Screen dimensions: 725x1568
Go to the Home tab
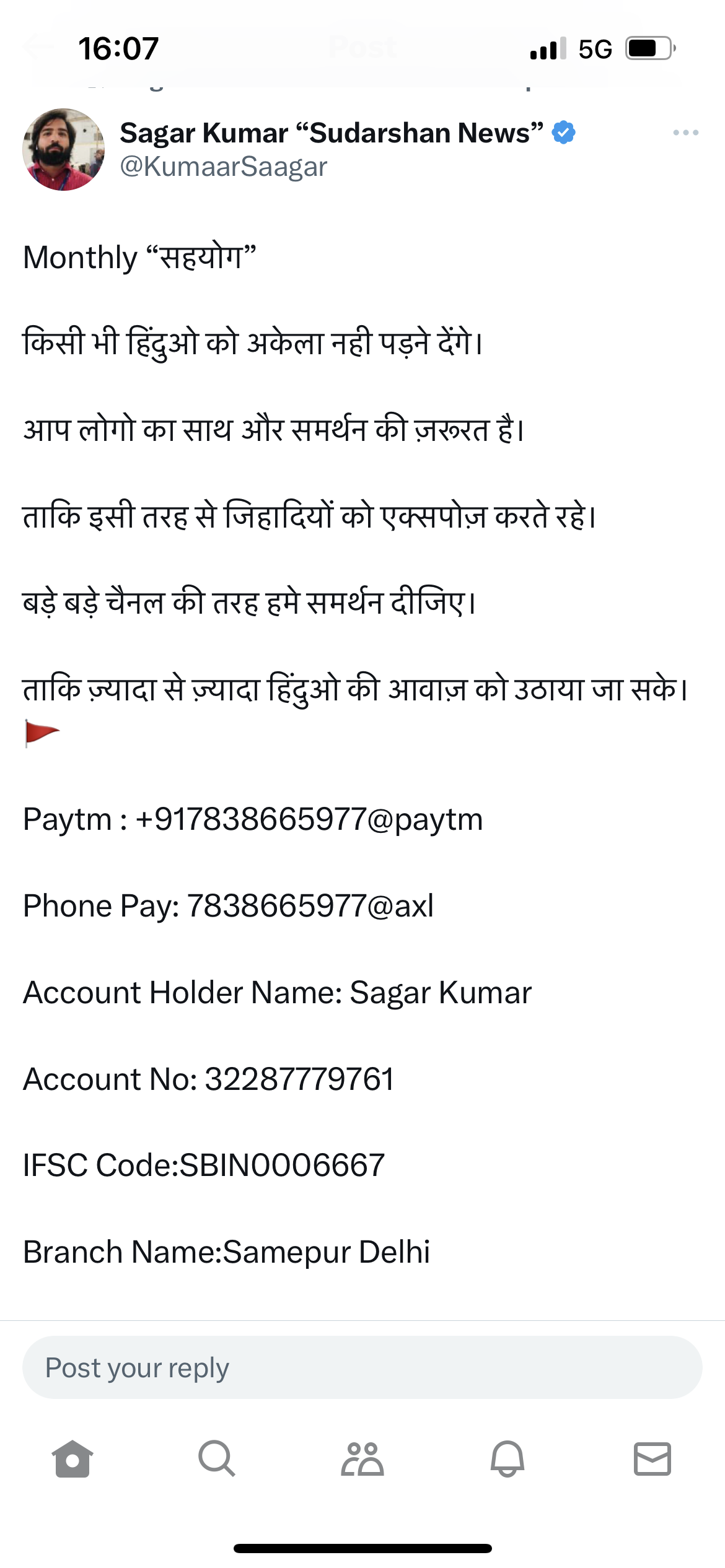(72, 1458)
